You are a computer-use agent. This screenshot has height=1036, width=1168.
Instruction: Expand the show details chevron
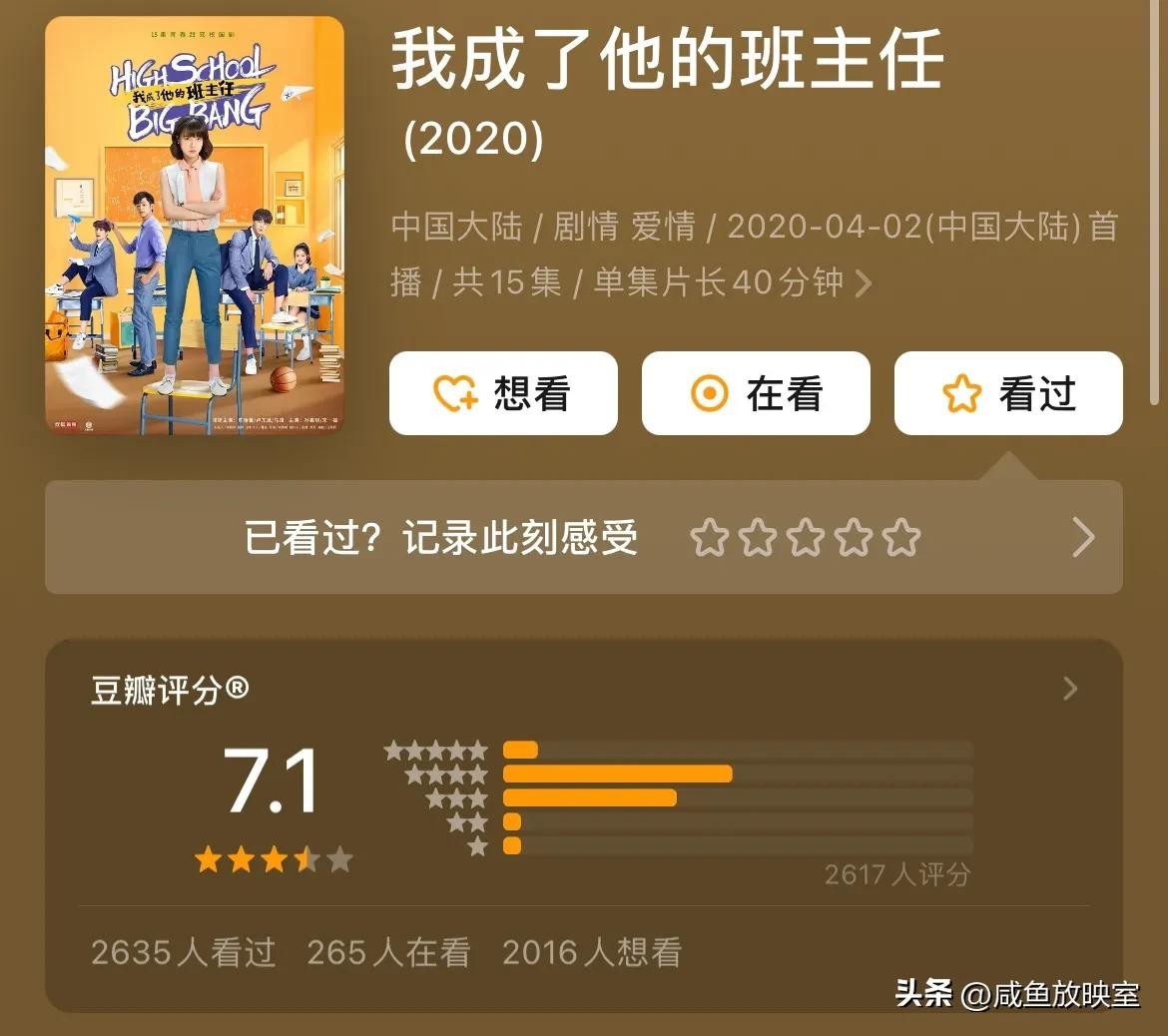[864, 283]
